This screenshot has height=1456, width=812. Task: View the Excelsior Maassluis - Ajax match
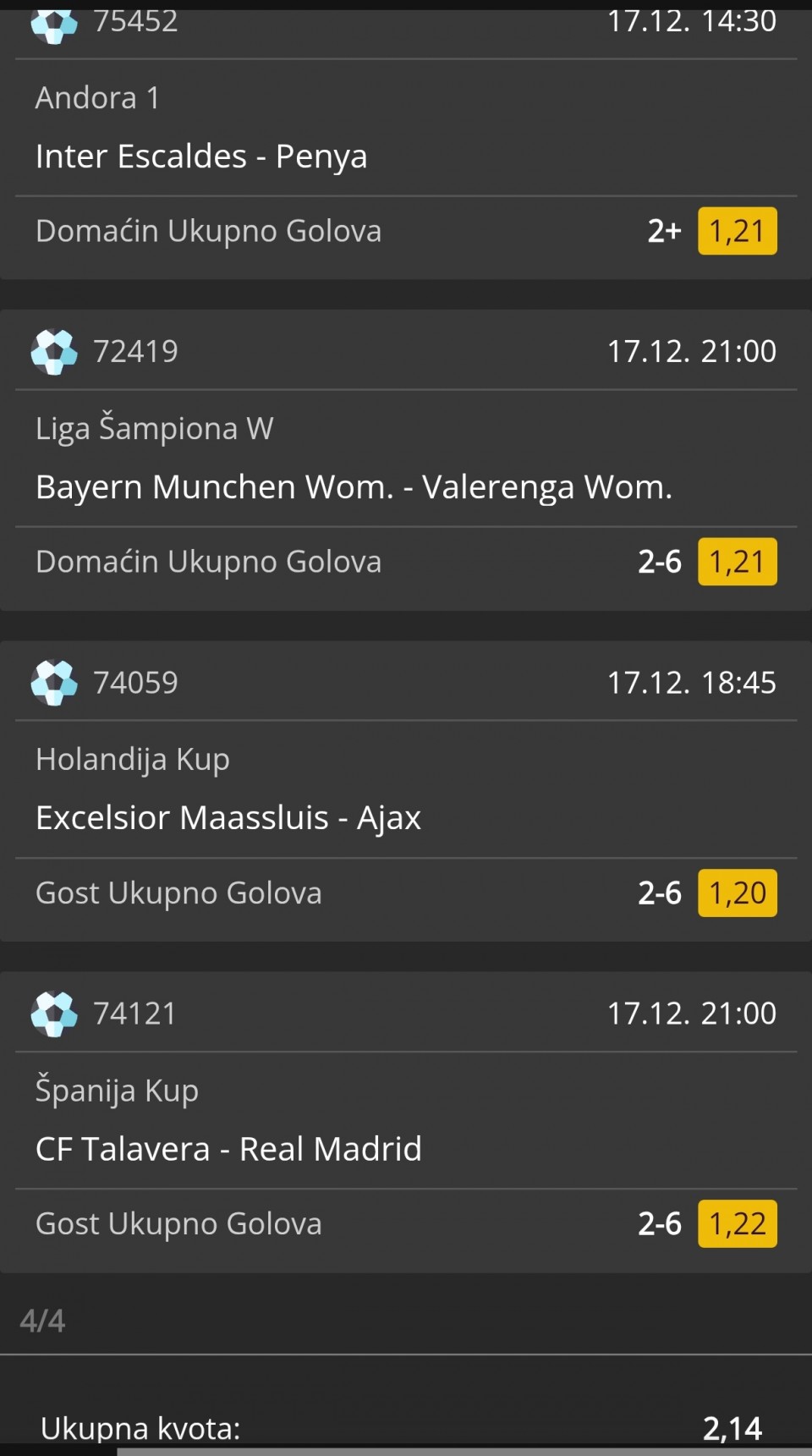tap(228, 818)
